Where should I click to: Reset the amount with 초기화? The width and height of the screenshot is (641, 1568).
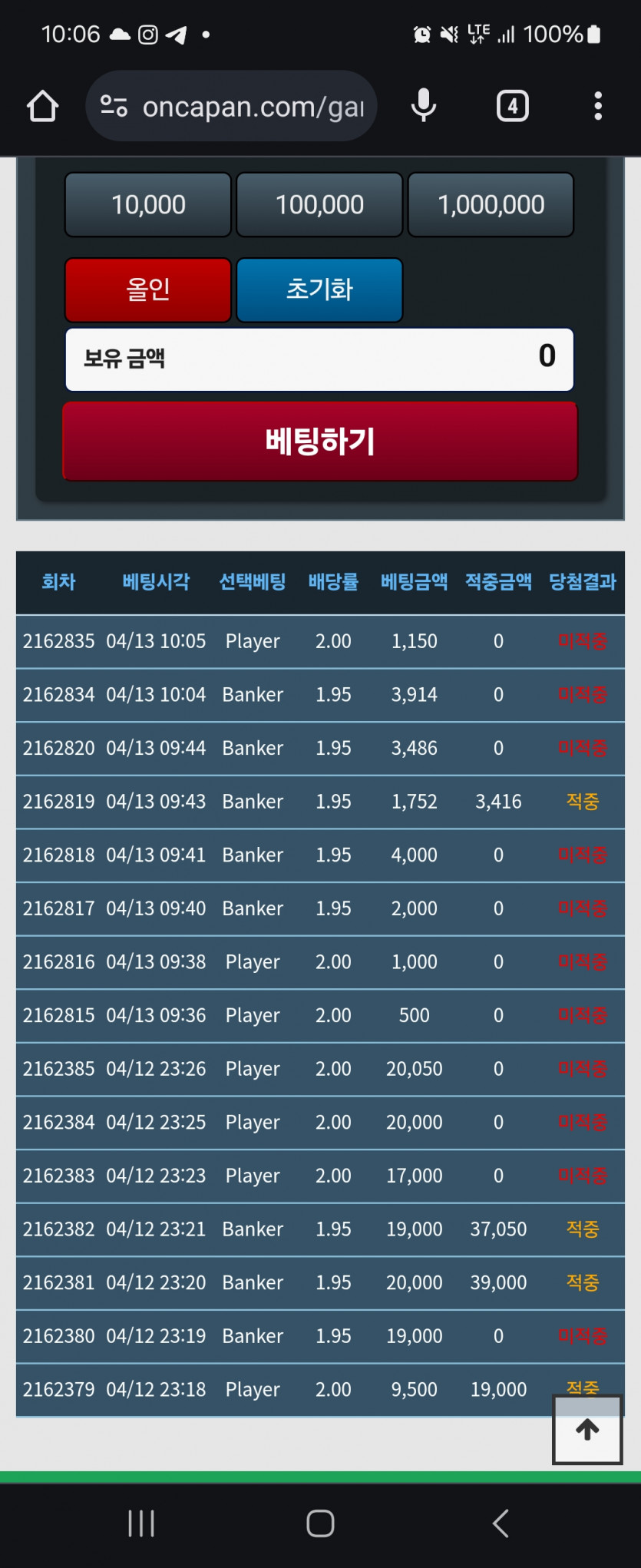(x=319, y=289)
